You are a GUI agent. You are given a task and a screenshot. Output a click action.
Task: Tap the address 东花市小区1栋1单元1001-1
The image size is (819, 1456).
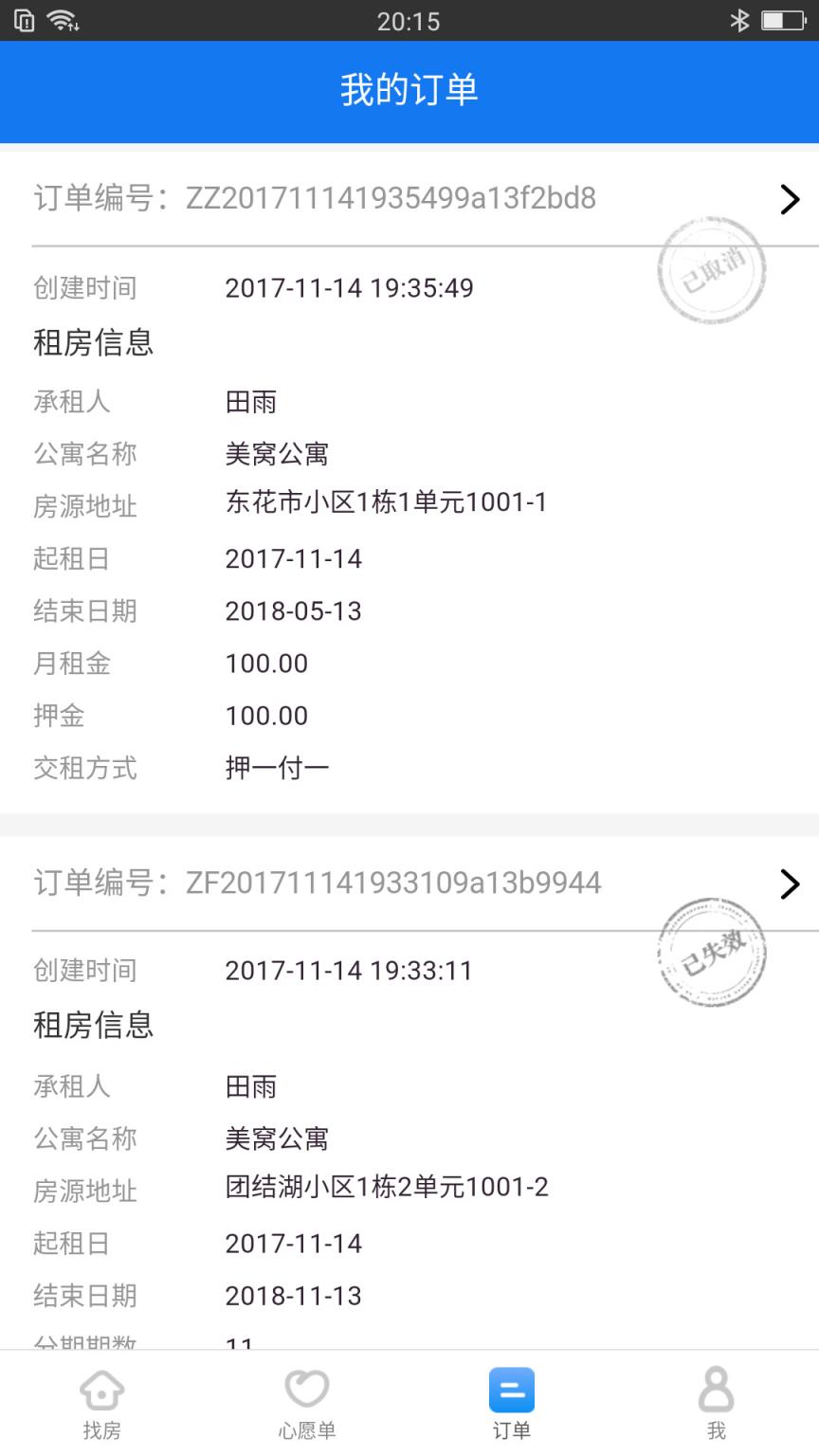(x=385, y=501)
